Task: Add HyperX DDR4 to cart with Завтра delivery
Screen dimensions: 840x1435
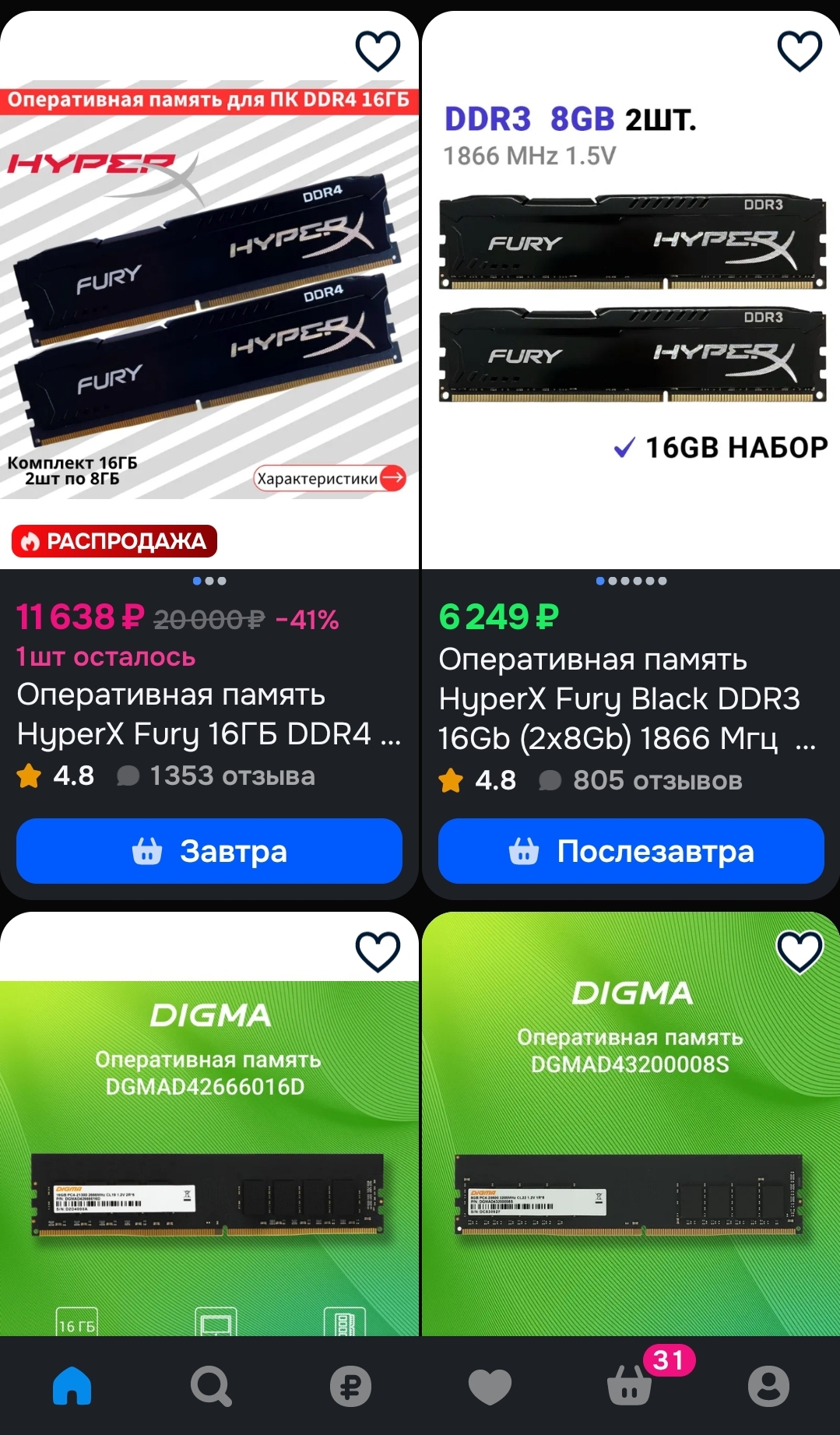Action: pyautogui.click(x=209, y=851)
